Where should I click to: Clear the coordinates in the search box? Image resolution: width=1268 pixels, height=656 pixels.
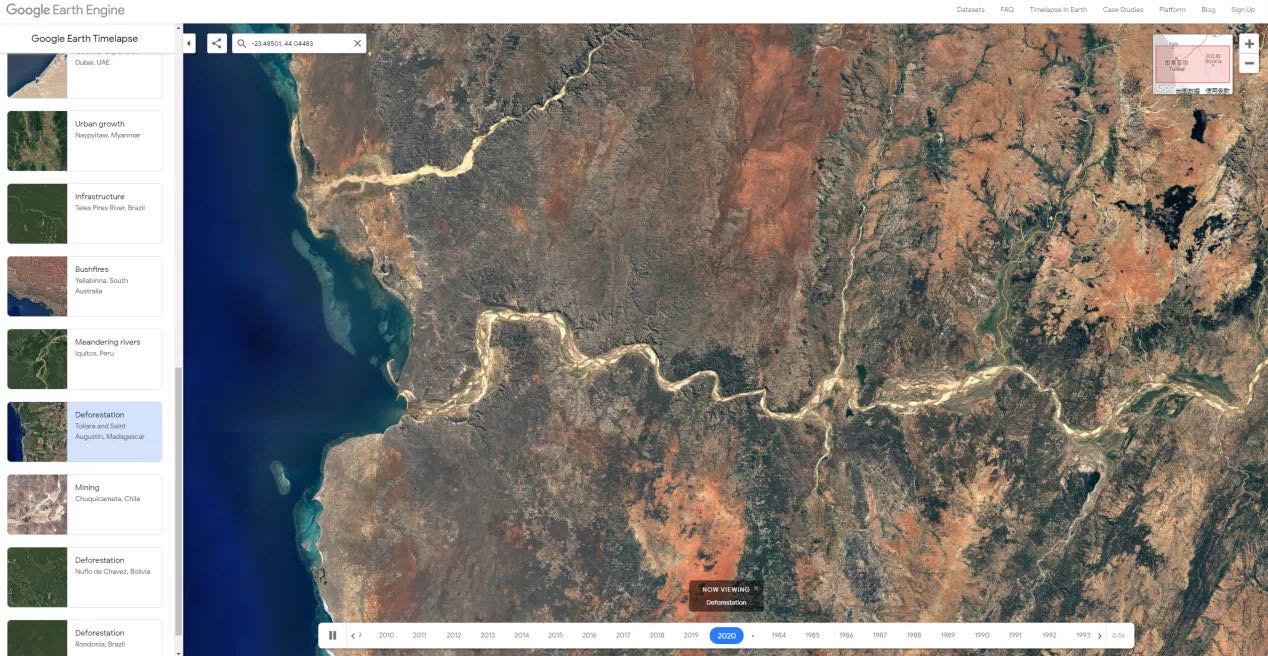(x=357, y=44)
